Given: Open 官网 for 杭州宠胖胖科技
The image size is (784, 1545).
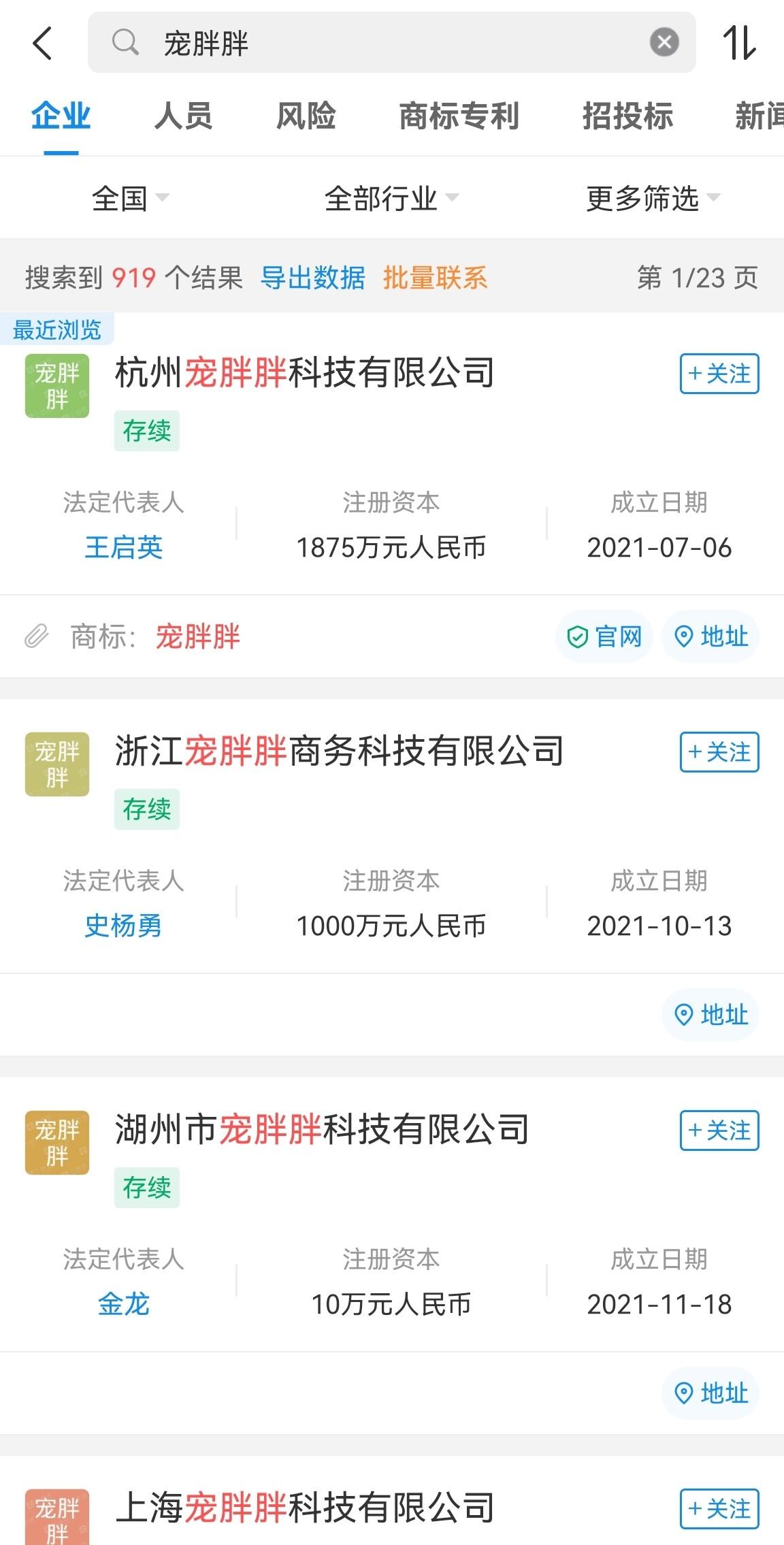Looking at the screenshot, I should [x=604, y=637].
